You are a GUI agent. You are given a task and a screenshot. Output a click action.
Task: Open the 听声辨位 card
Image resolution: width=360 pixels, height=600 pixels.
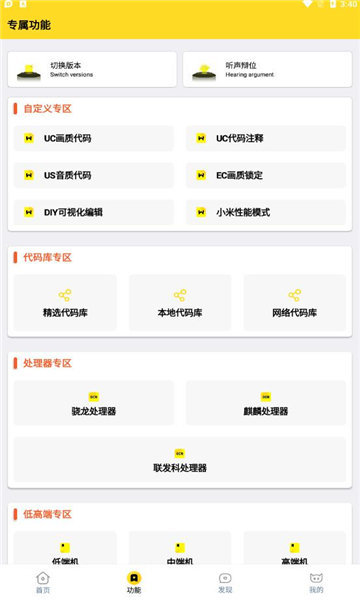[x=267, y=69]
